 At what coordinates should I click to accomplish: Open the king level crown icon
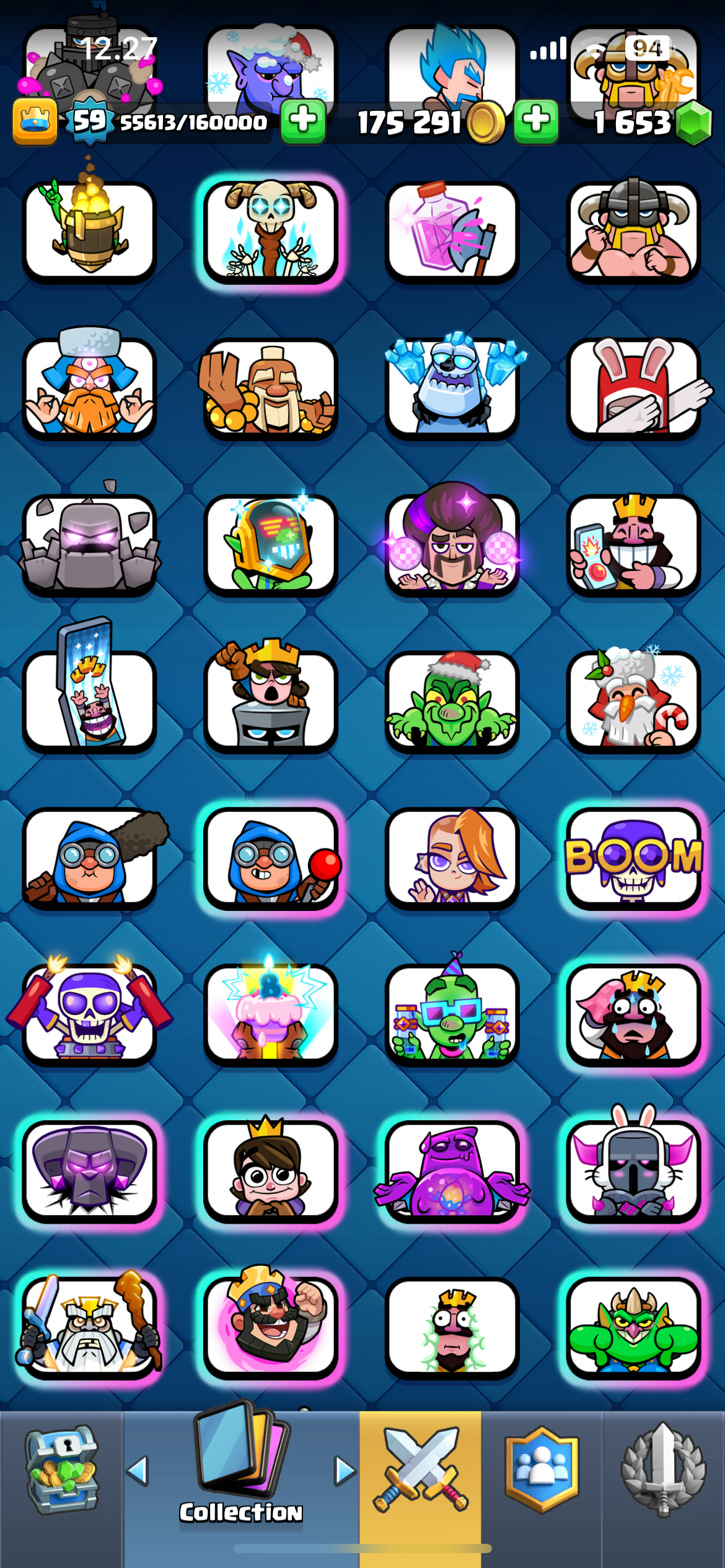pos(35,121)
